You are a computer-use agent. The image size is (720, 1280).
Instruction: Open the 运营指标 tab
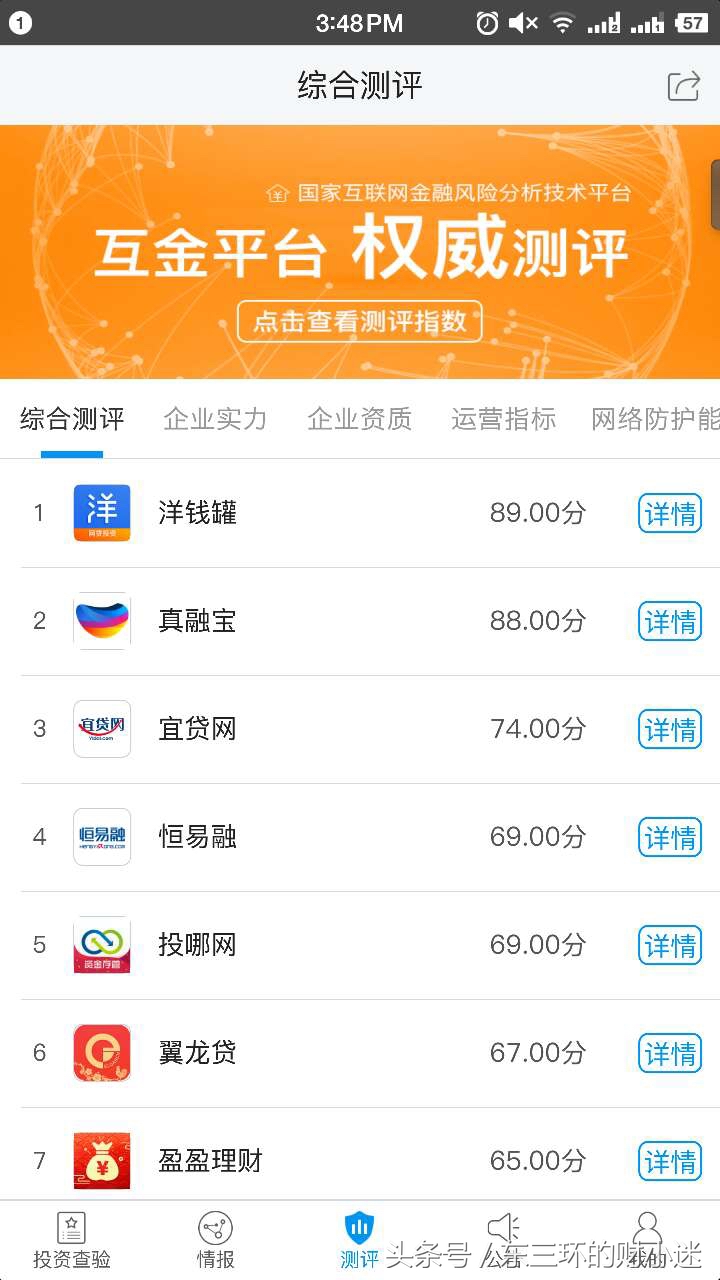(x=503, y=420)
